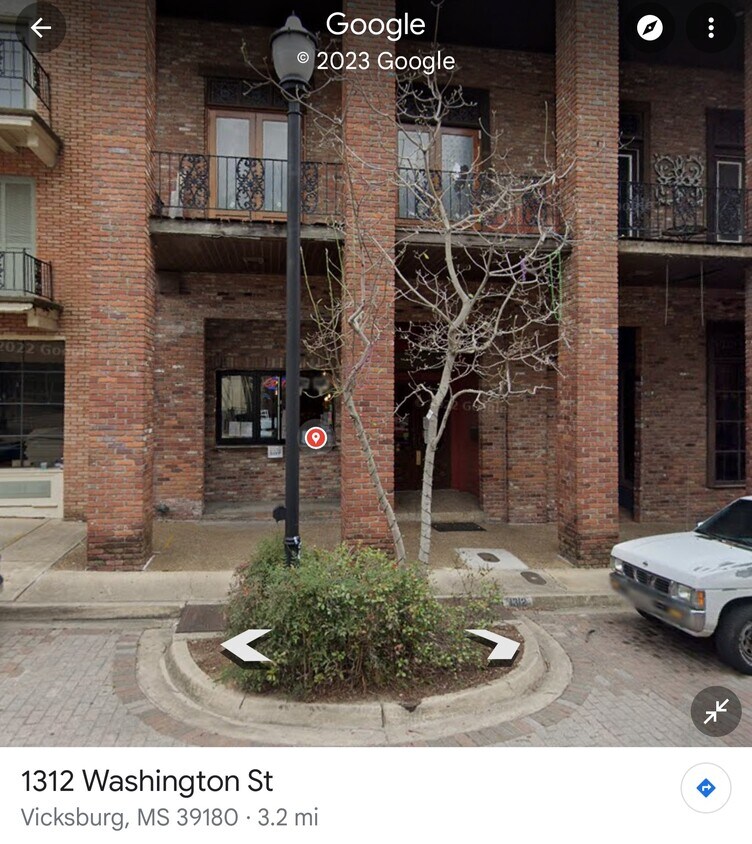
Task: Tap the blue directions diamond icon
Action: tap(706, 789)
